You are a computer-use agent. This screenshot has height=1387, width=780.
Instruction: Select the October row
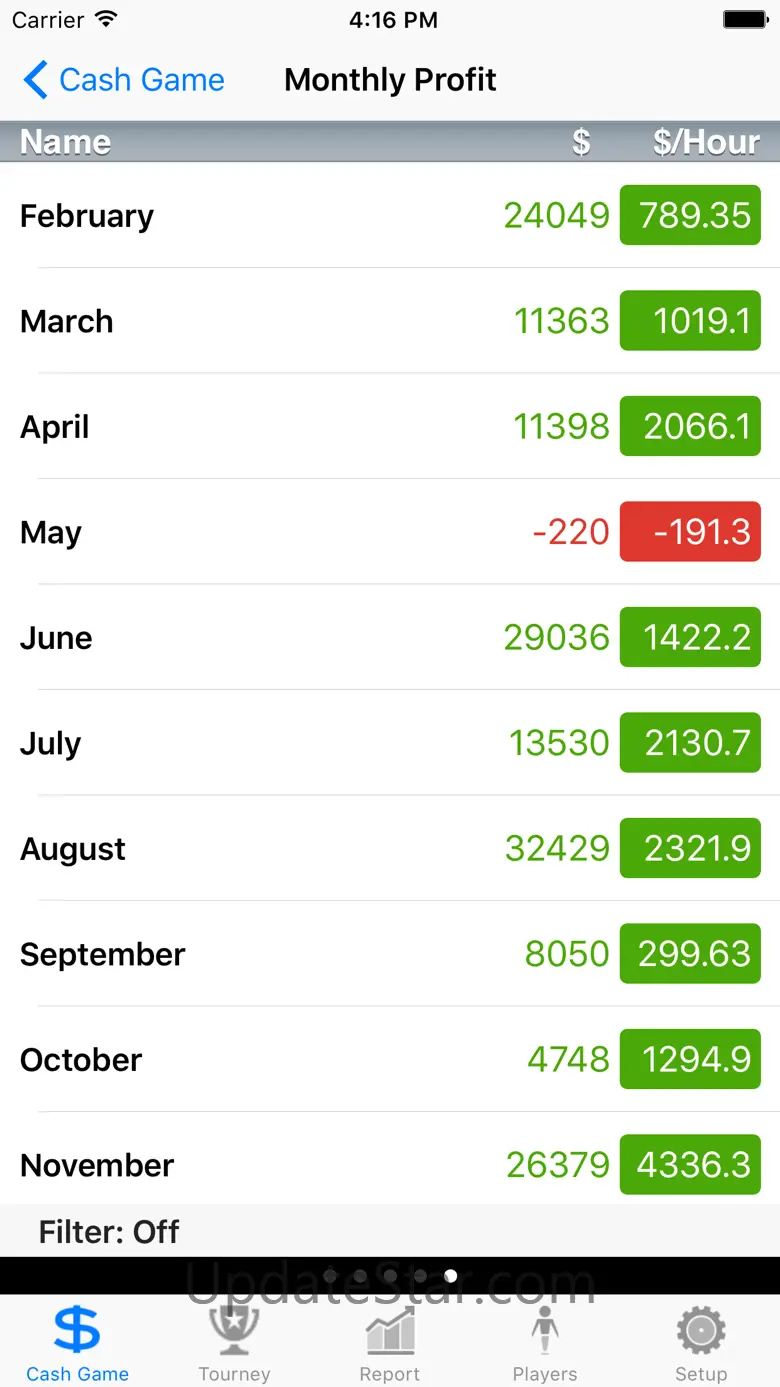pyautogui.click(x=390, y=1060)
